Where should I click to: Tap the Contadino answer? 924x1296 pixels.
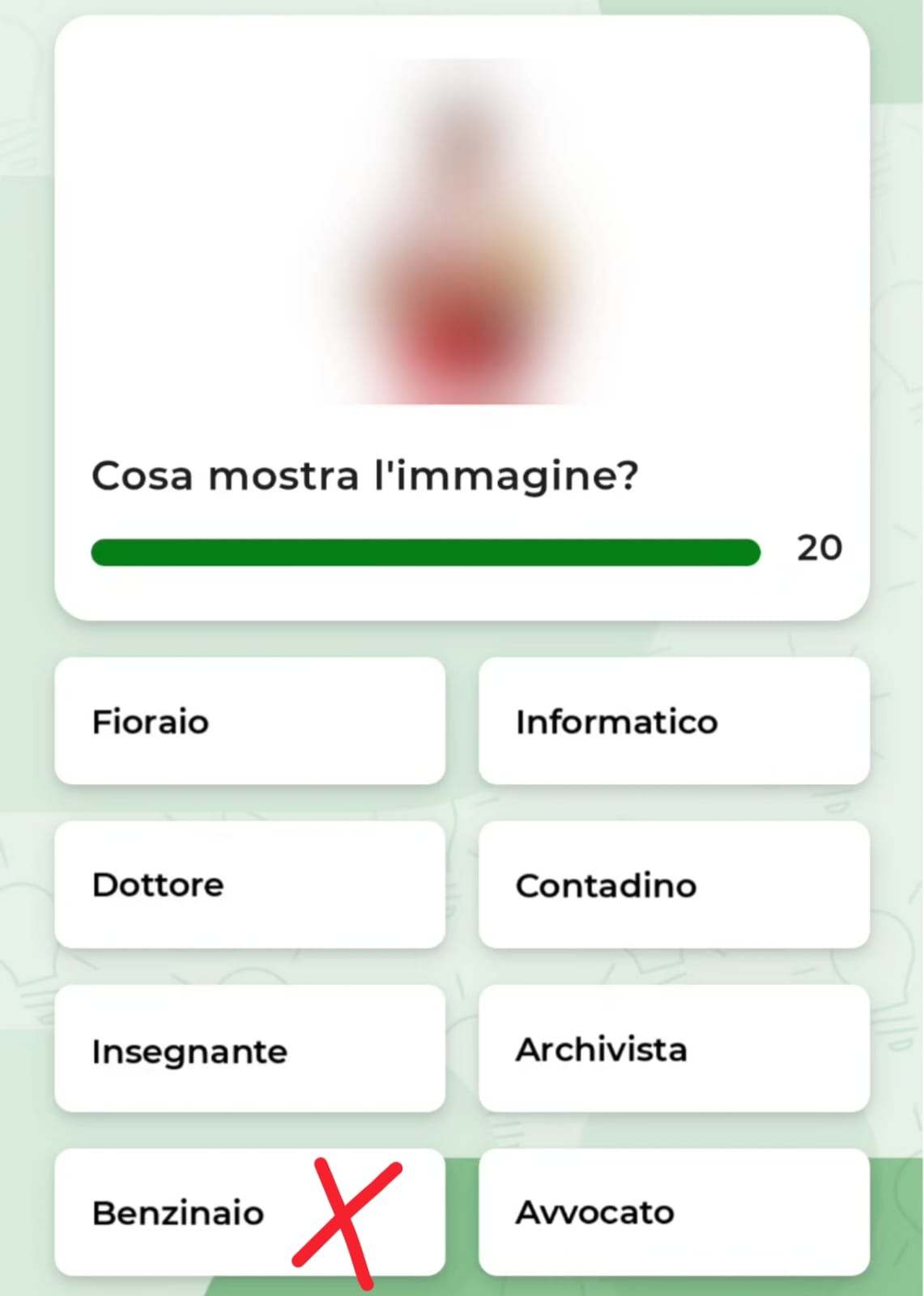(x=674, y=885)
